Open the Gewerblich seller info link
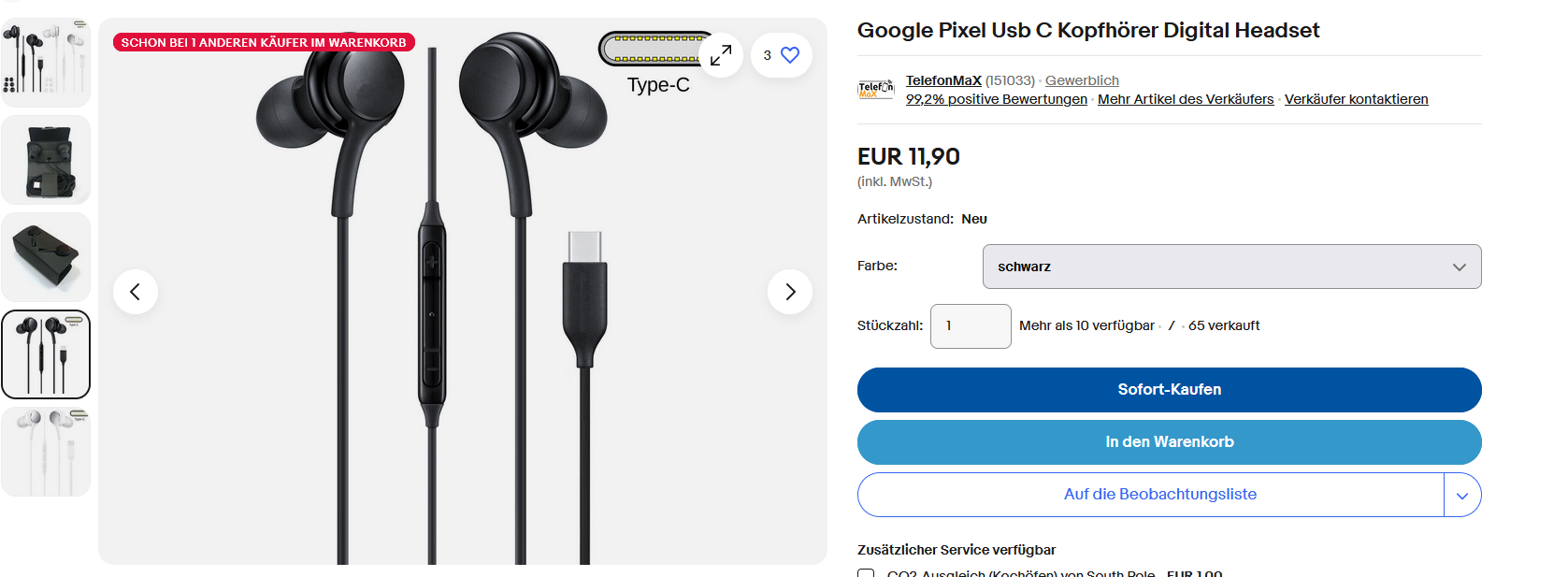 1082,80
